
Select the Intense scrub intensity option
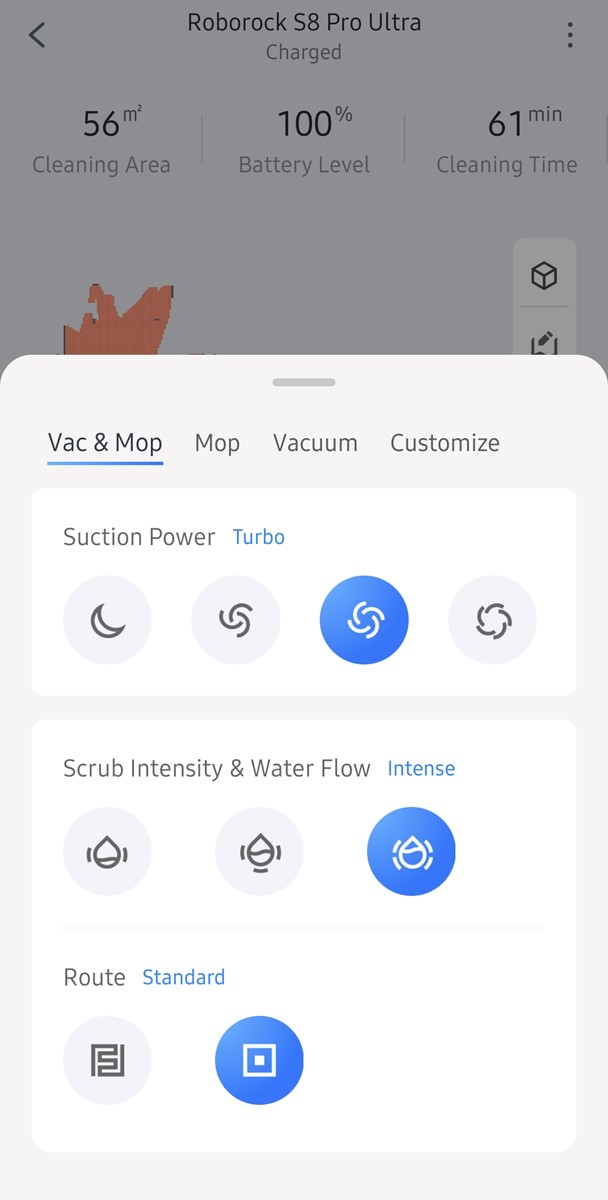pos(411,852)
